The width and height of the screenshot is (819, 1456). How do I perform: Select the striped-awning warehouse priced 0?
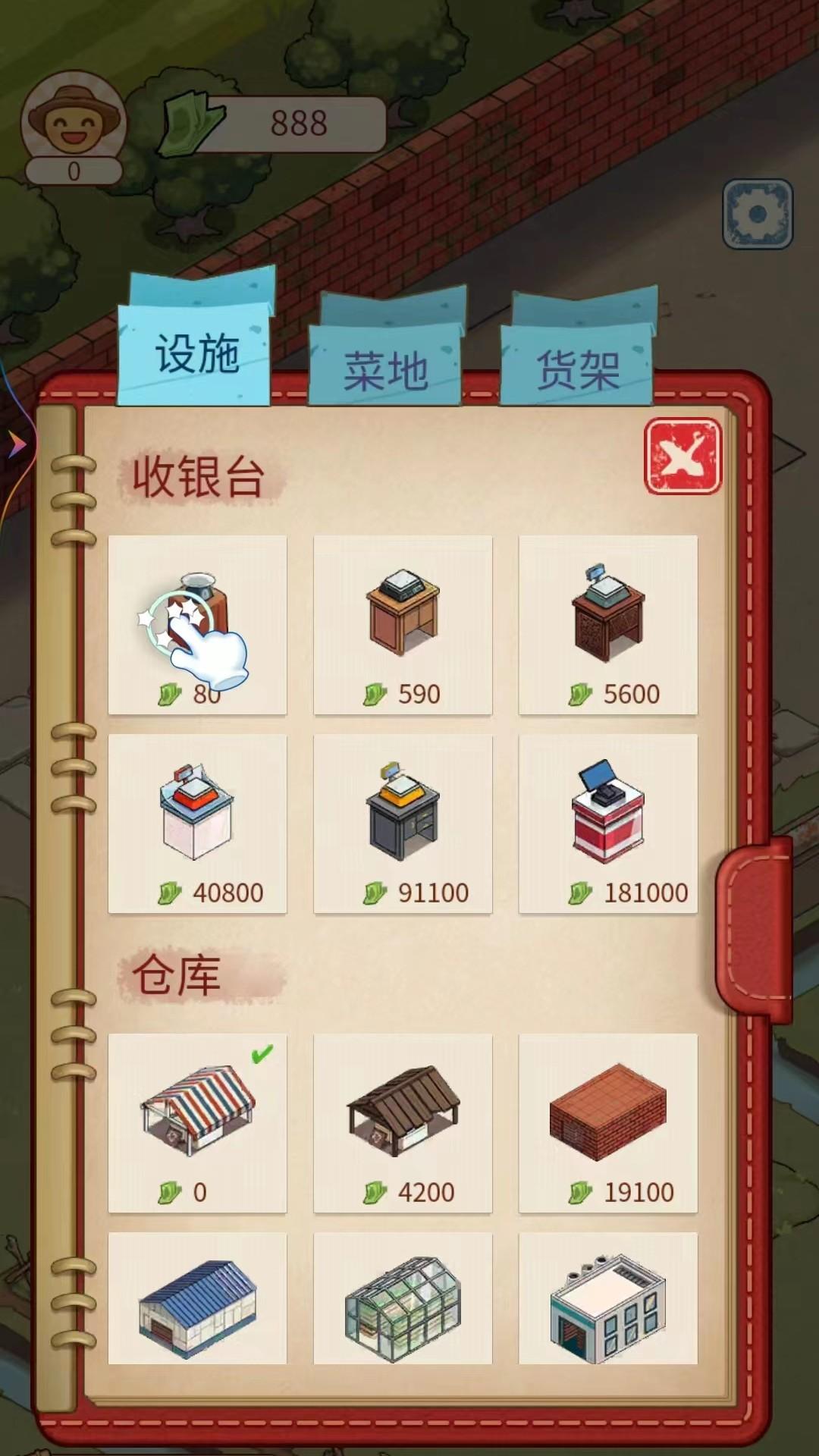[198, 1123]
